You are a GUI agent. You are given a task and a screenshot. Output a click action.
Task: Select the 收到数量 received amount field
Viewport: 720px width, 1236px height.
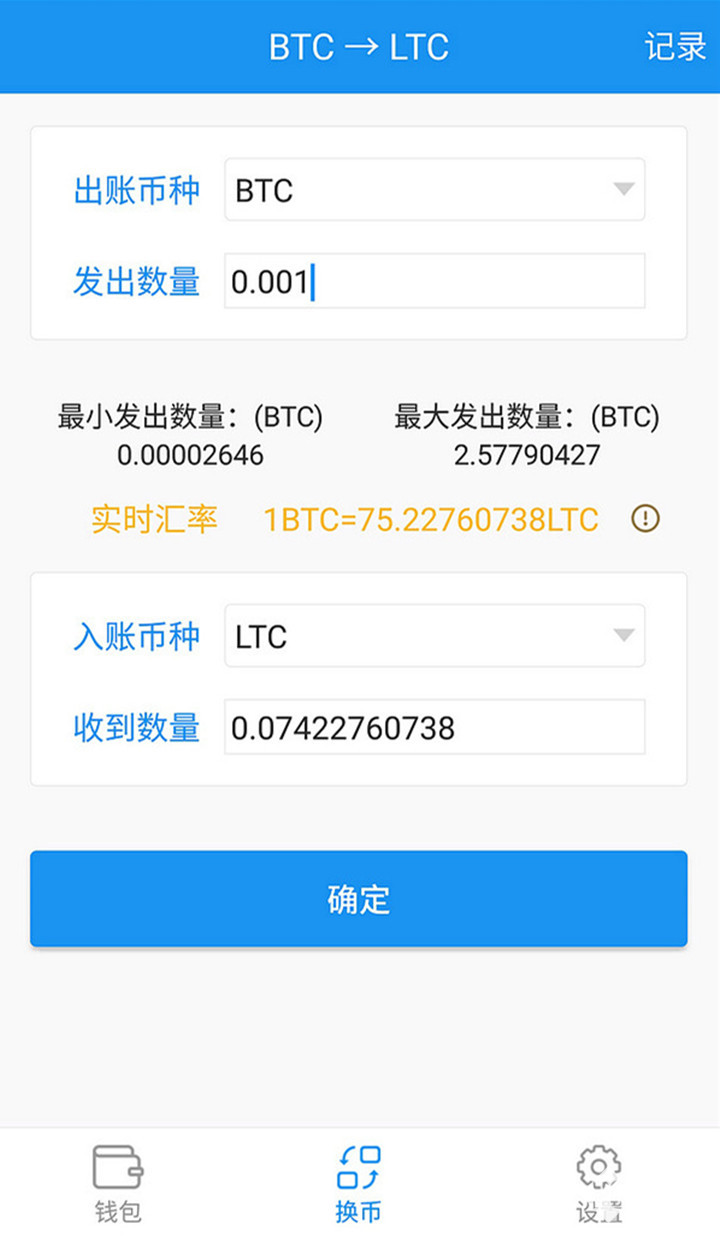435,727
